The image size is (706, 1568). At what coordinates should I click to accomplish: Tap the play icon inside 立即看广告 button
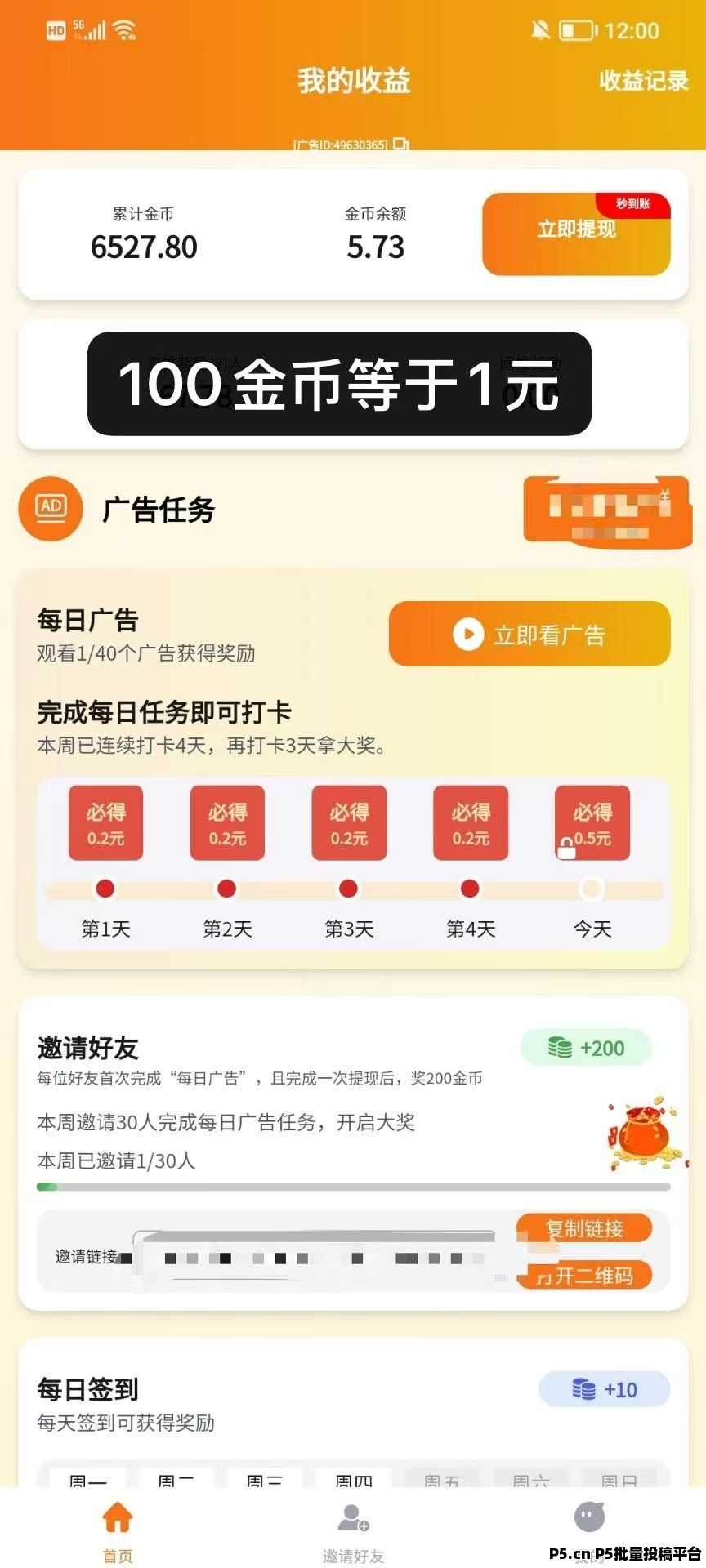click(x=467, y=634)
